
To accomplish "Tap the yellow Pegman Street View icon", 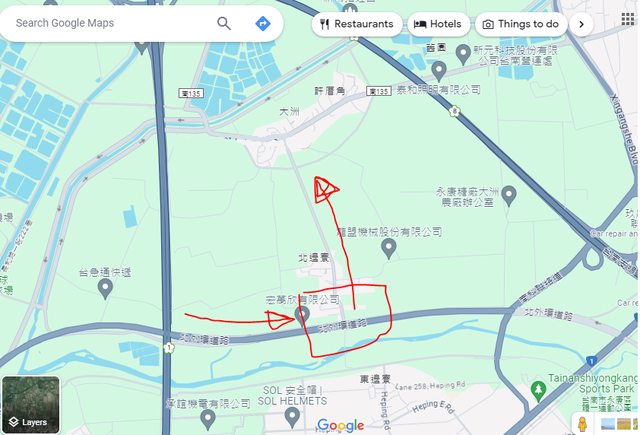I will pyautogui.click(x=583, y=424).
